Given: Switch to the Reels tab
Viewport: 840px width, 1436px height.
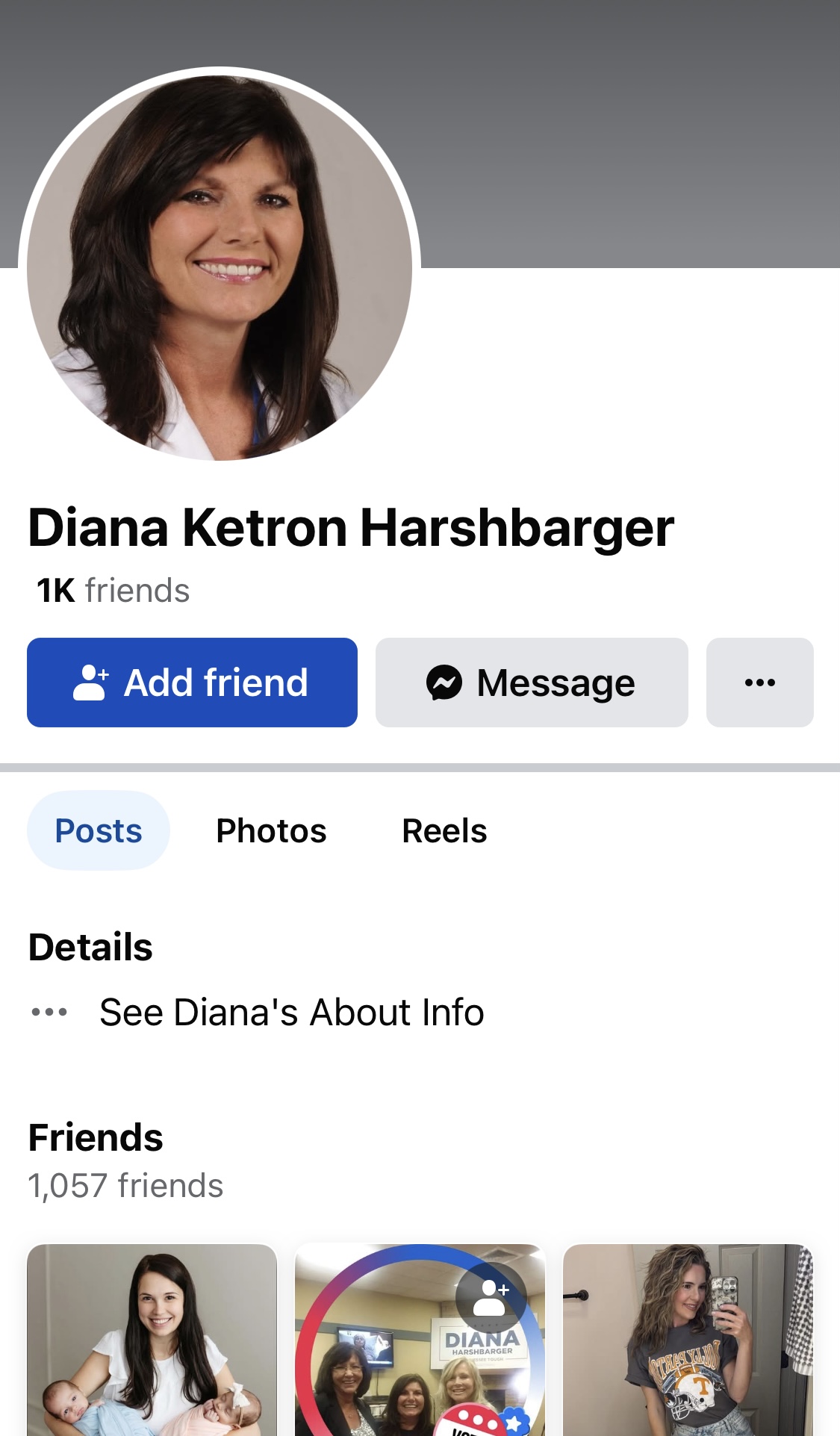Looking at the screenshot, I should point(444,831).
